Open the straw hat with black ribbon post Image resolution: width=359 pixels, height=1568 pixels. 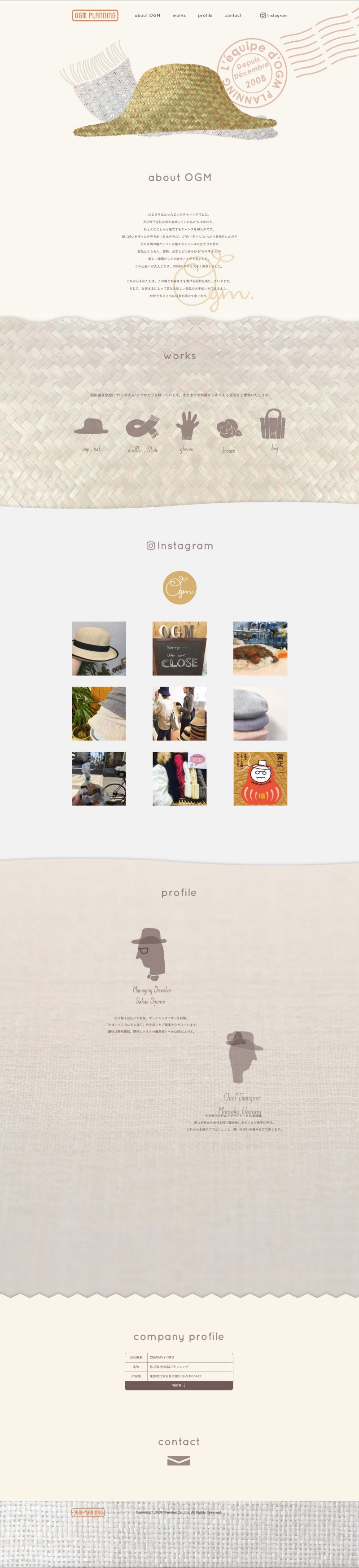pyautogui.click(x=99, y=648)
